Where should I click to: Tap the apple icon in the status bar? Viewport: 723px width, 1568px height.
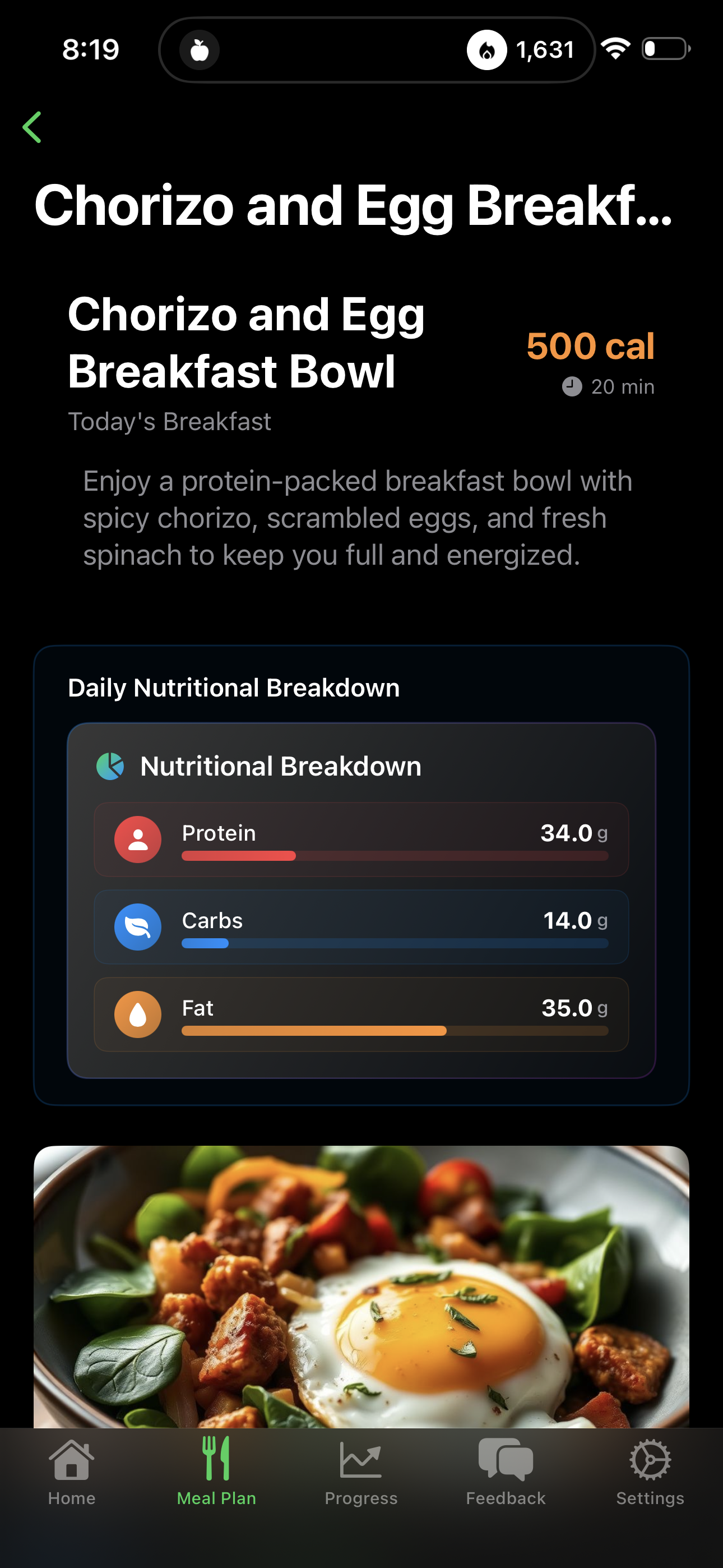199,50
